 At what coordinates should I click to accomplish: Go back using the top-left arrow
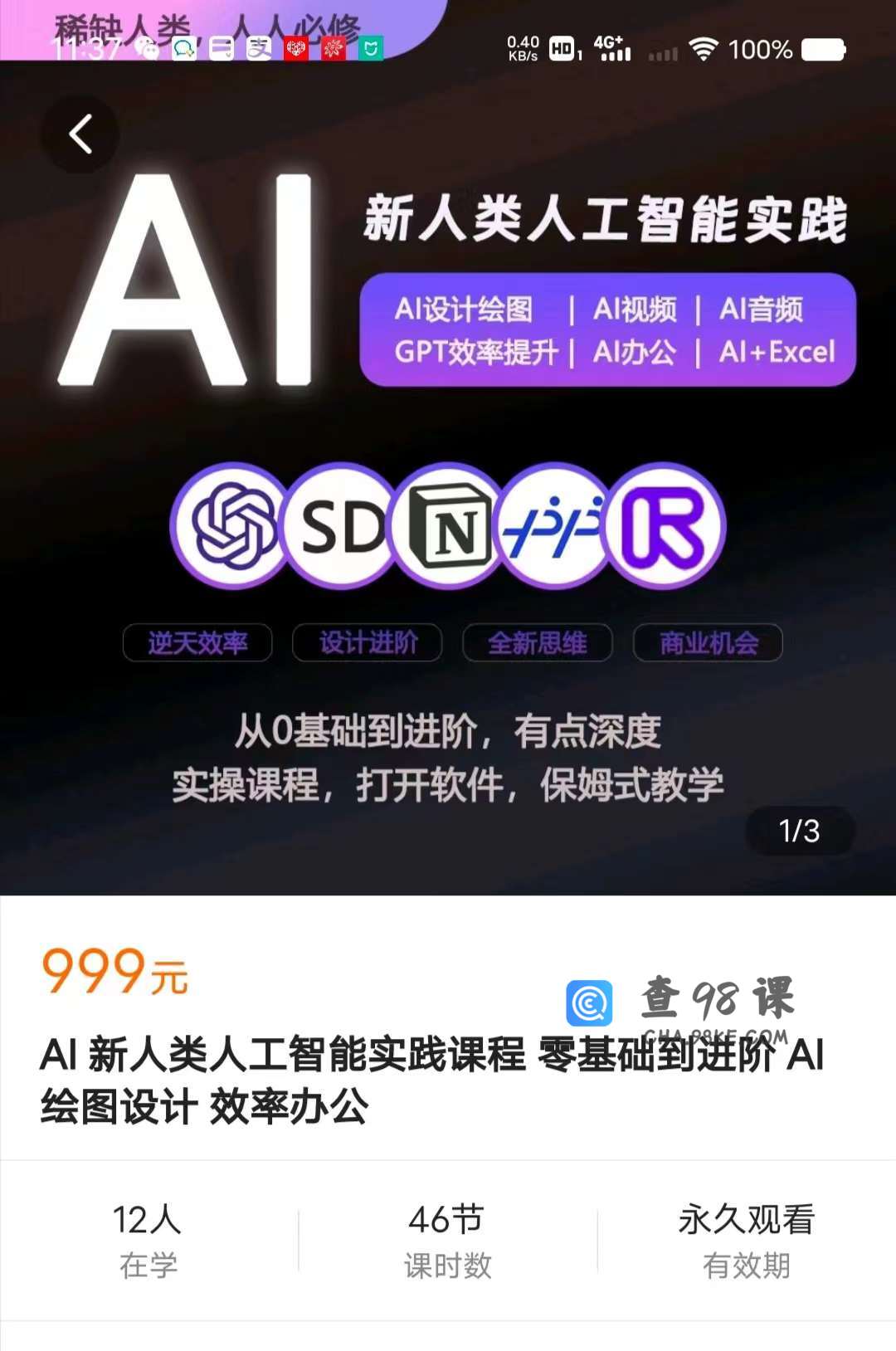80,134
